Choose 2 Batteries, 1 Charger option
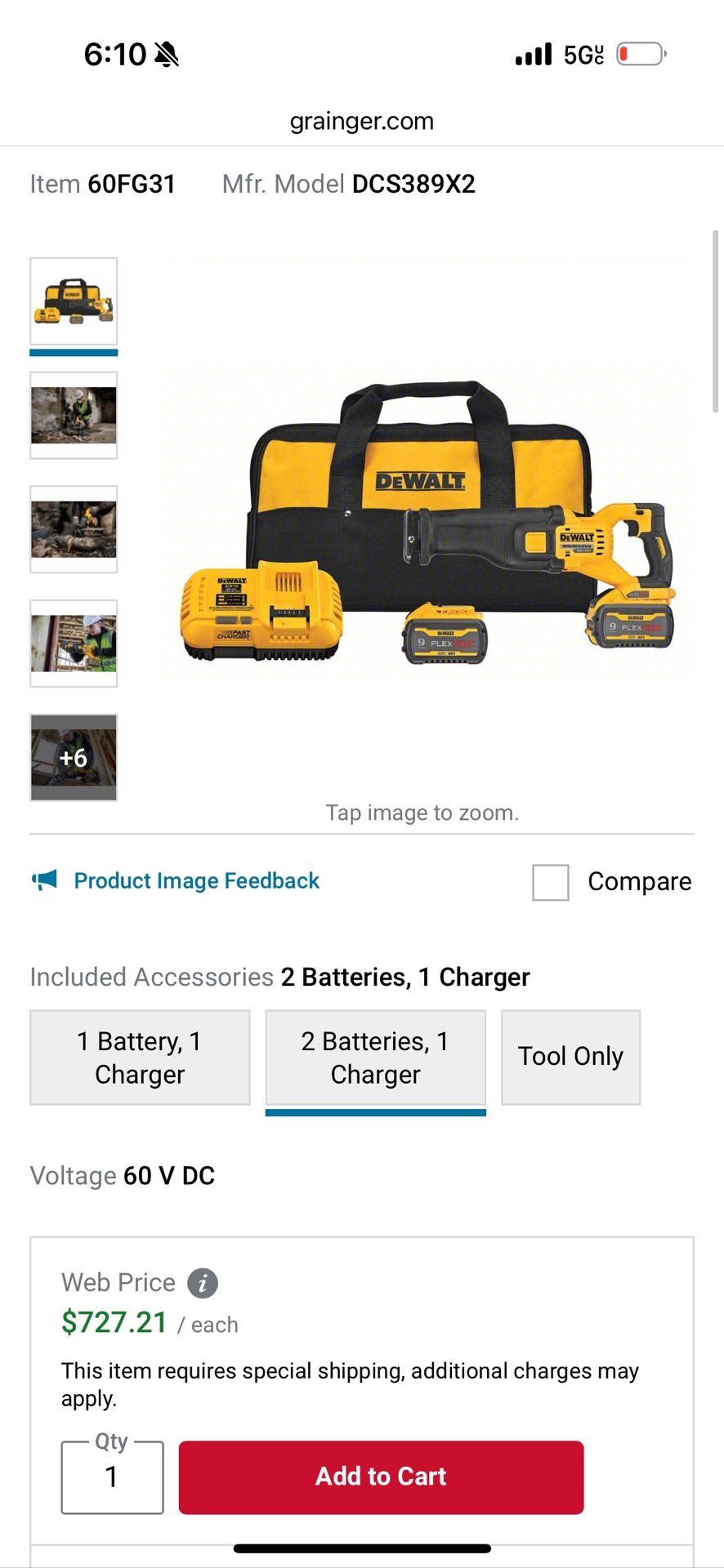 376,1058
